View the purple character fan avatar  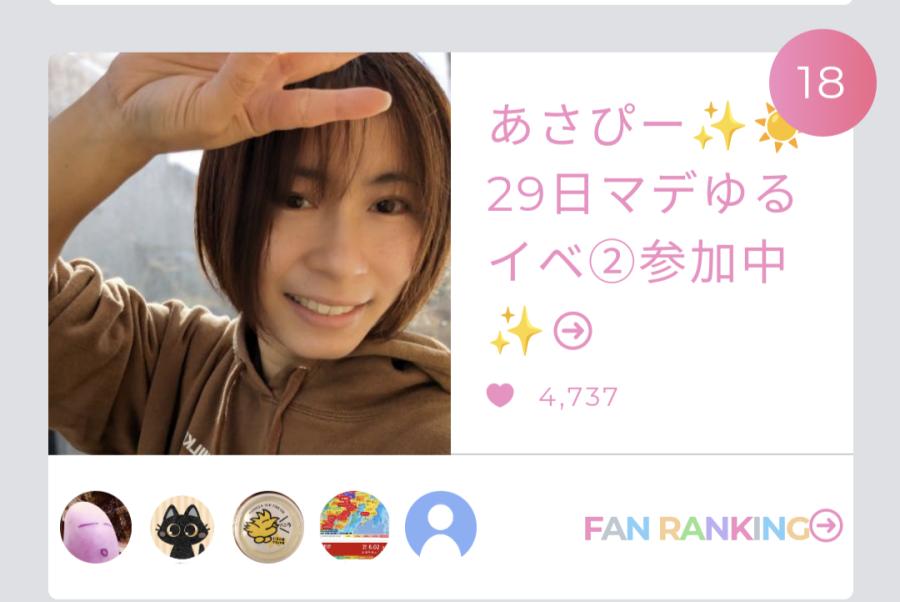click(x=96, y=527)
